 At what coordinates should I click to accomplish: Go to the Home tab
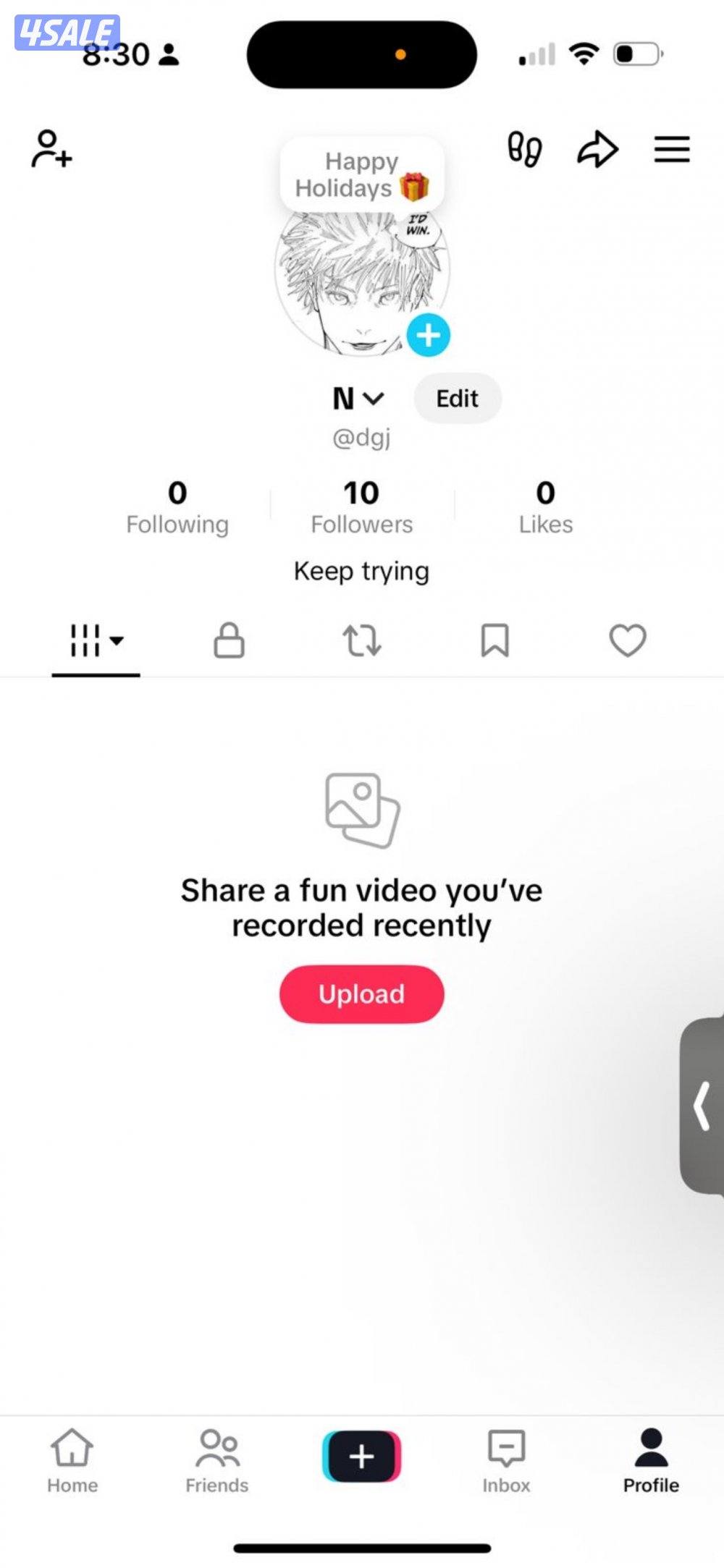[x=72, y=1460]
